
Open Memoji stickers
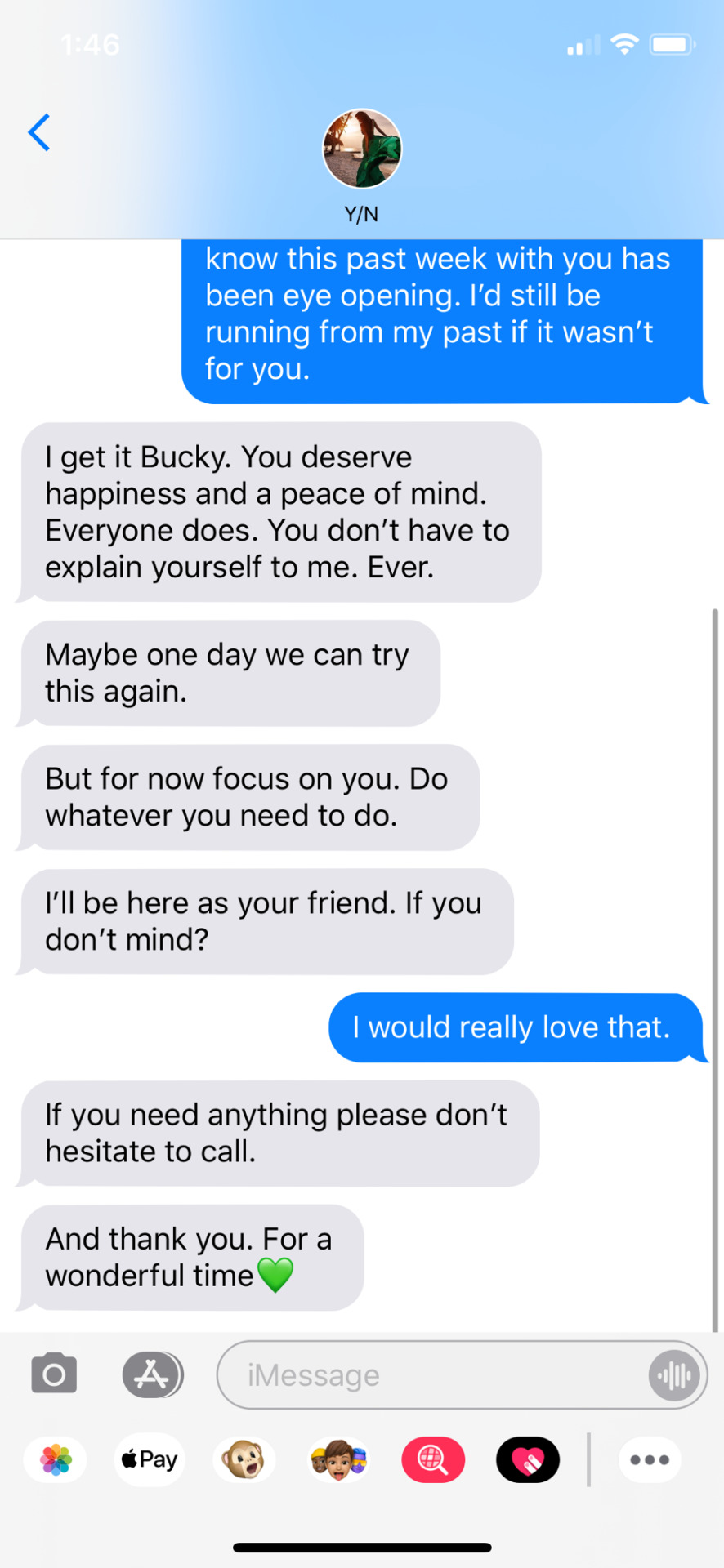(338, 1459)
